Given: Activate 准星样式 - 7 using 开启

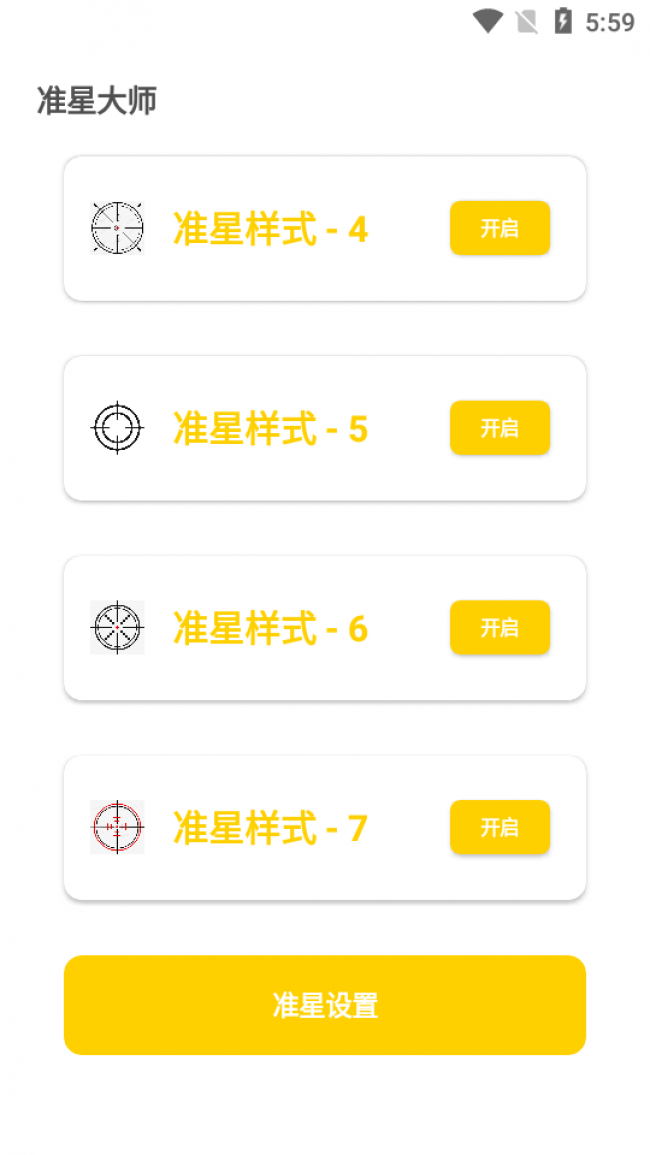Looking at the screenshot, I should 500,827.
